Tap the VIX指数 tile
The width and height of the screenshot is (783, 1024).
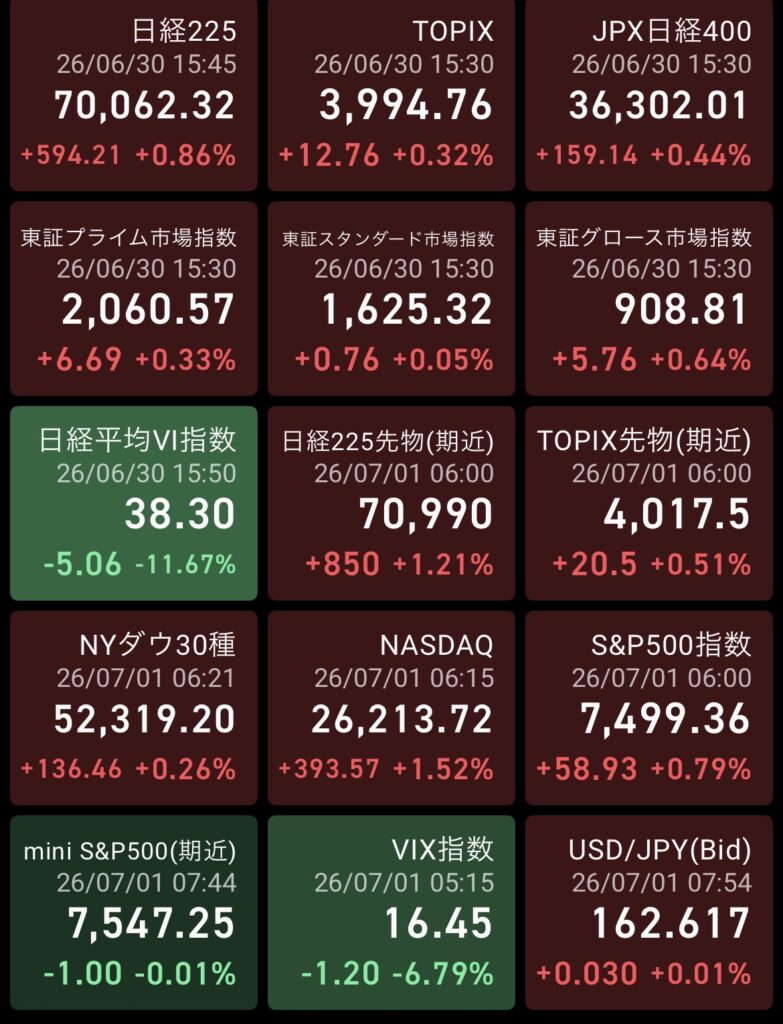click(391, 912)
